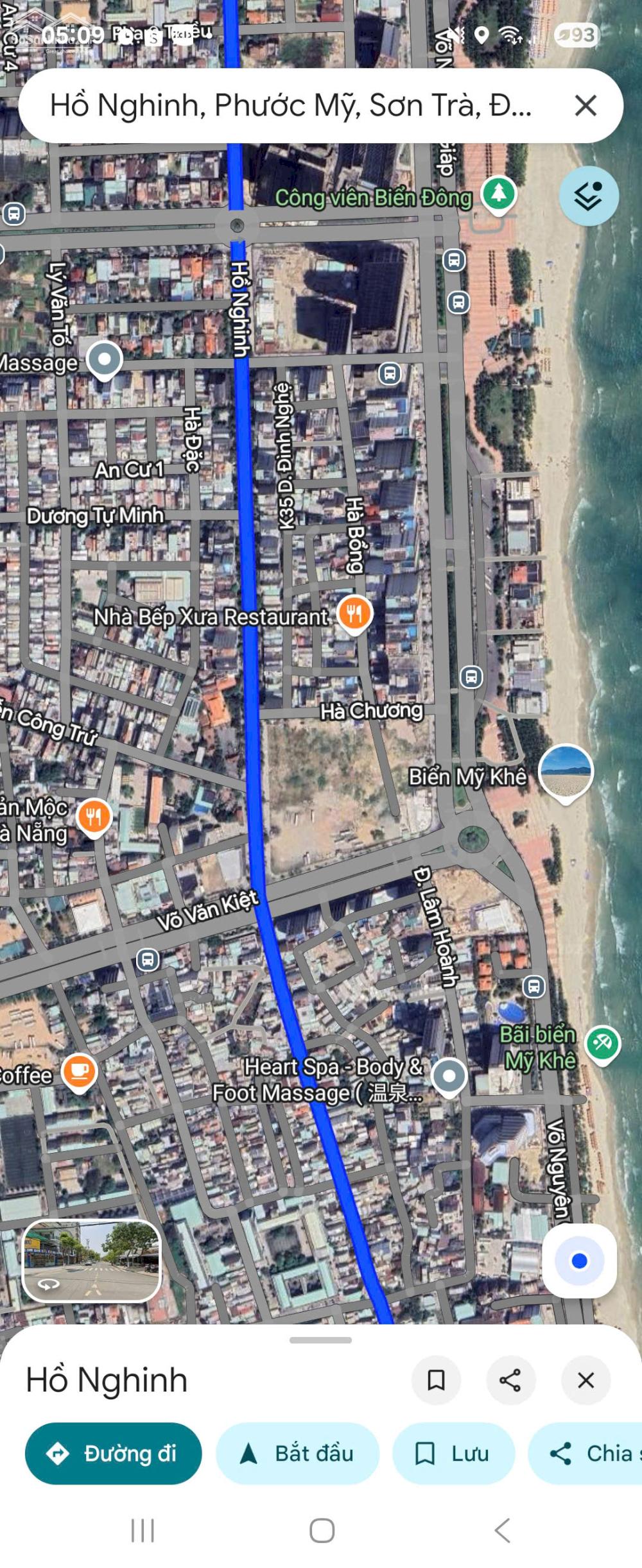The image size is (642, 1568).
Task: Open Nhà Bếp Xưa Restaurant marker
Action: 354,614
